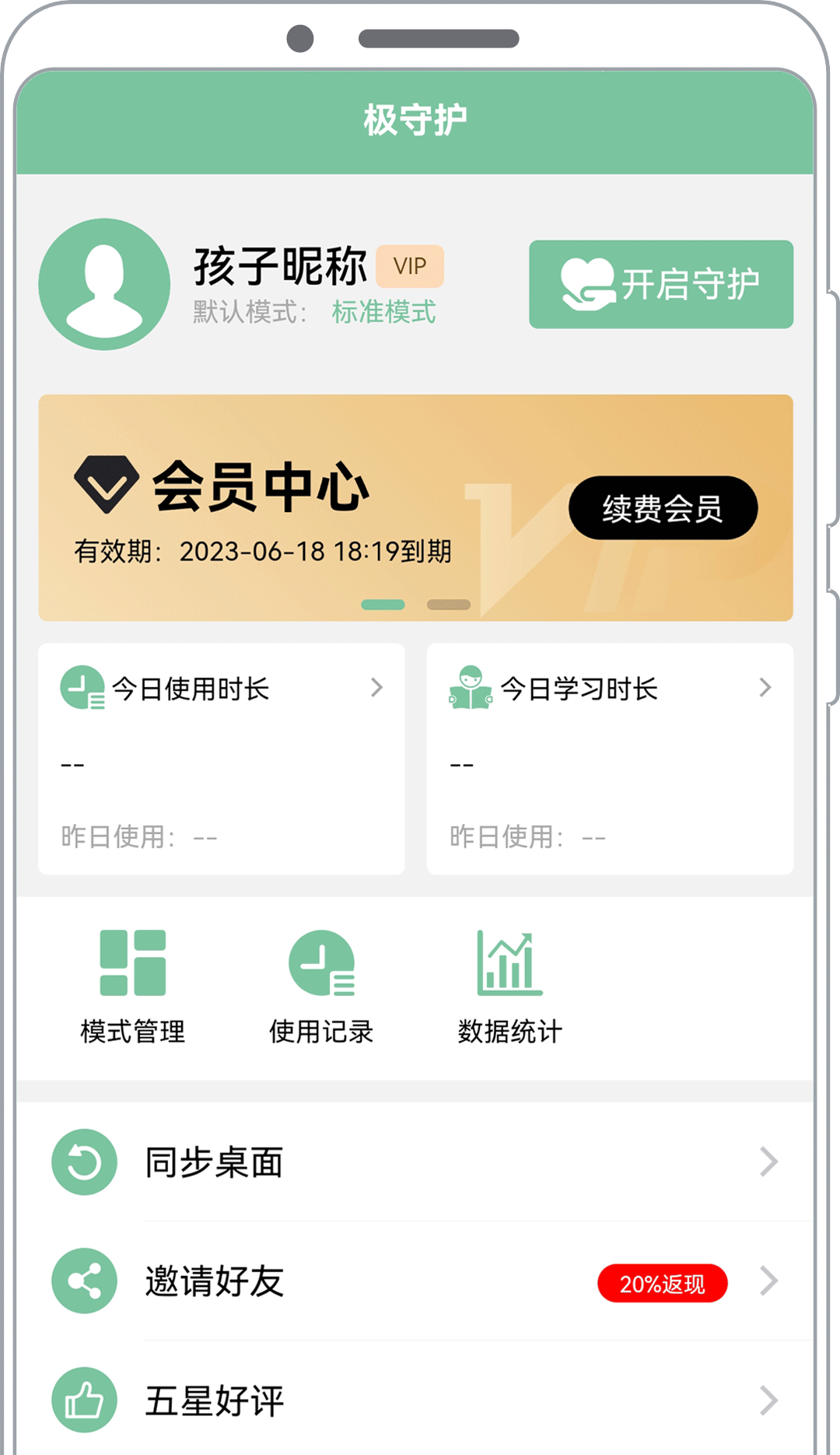Click the 五星好评 thumbs-up icon
The height and width of the screenshot is (1455, 840).
[x=84, y=1399]
